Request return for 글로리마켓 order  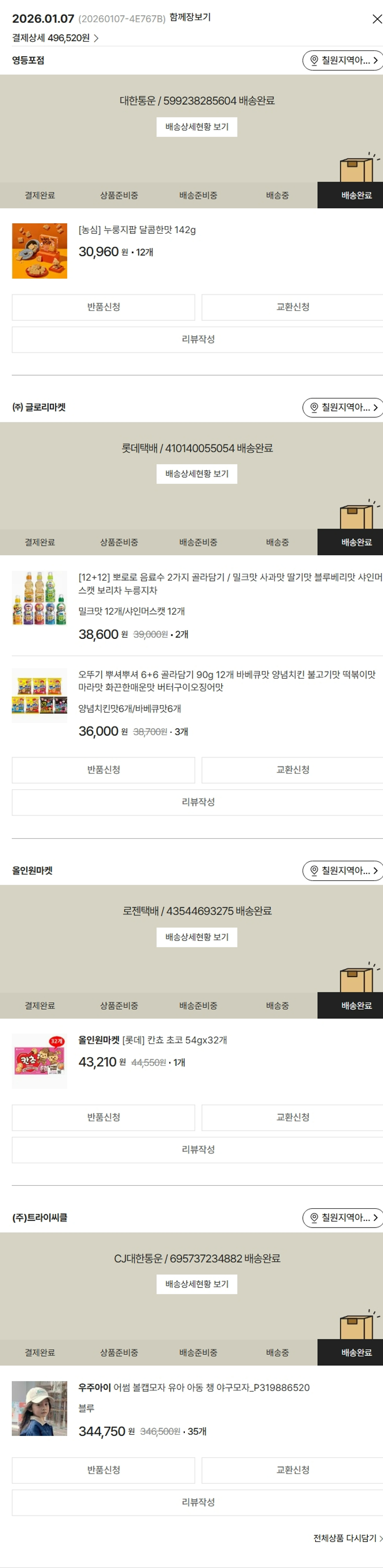104,769
